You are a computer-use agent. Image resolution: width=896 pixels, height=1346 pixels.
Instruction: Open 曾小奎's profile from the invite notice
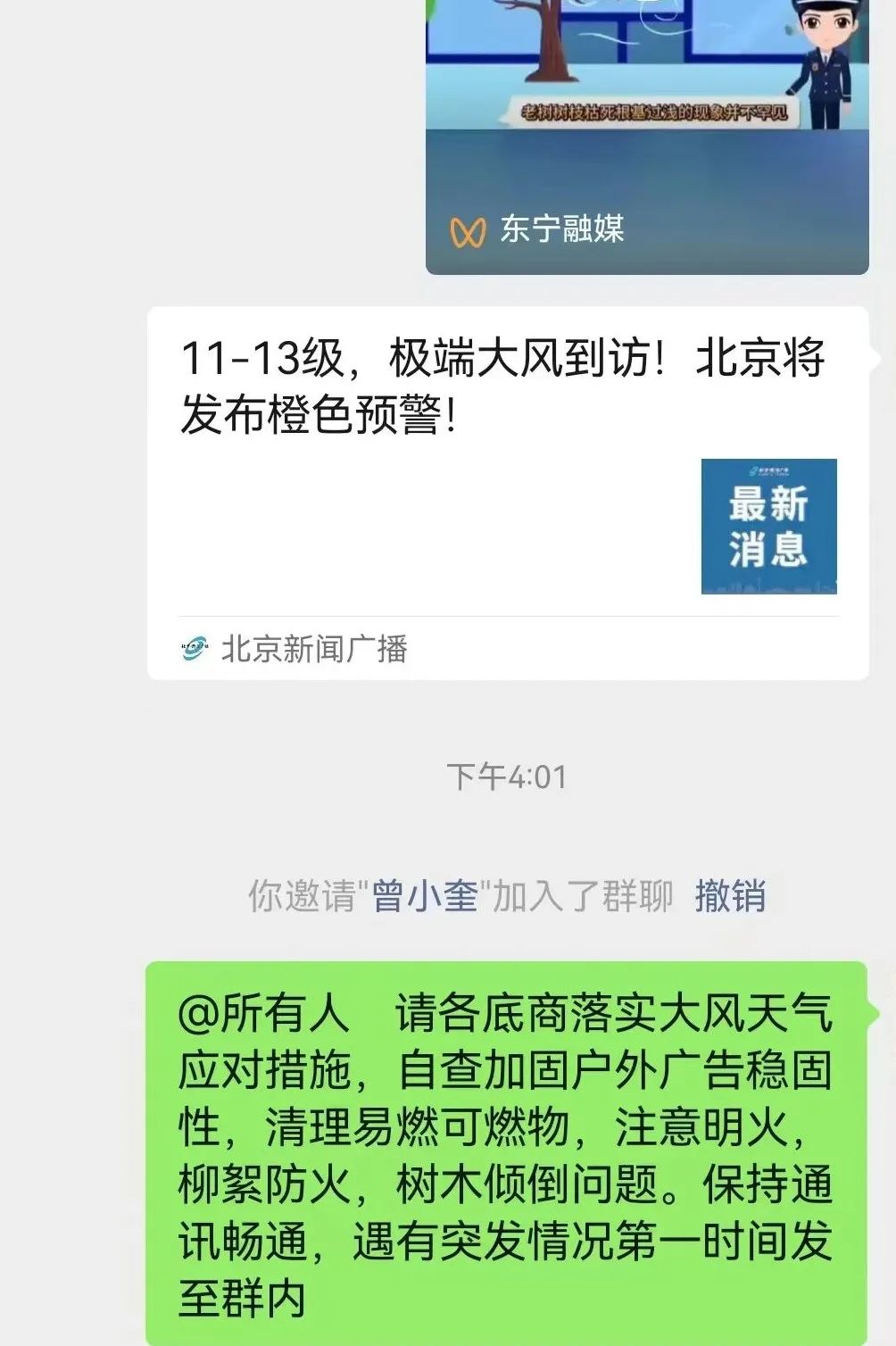425,895
